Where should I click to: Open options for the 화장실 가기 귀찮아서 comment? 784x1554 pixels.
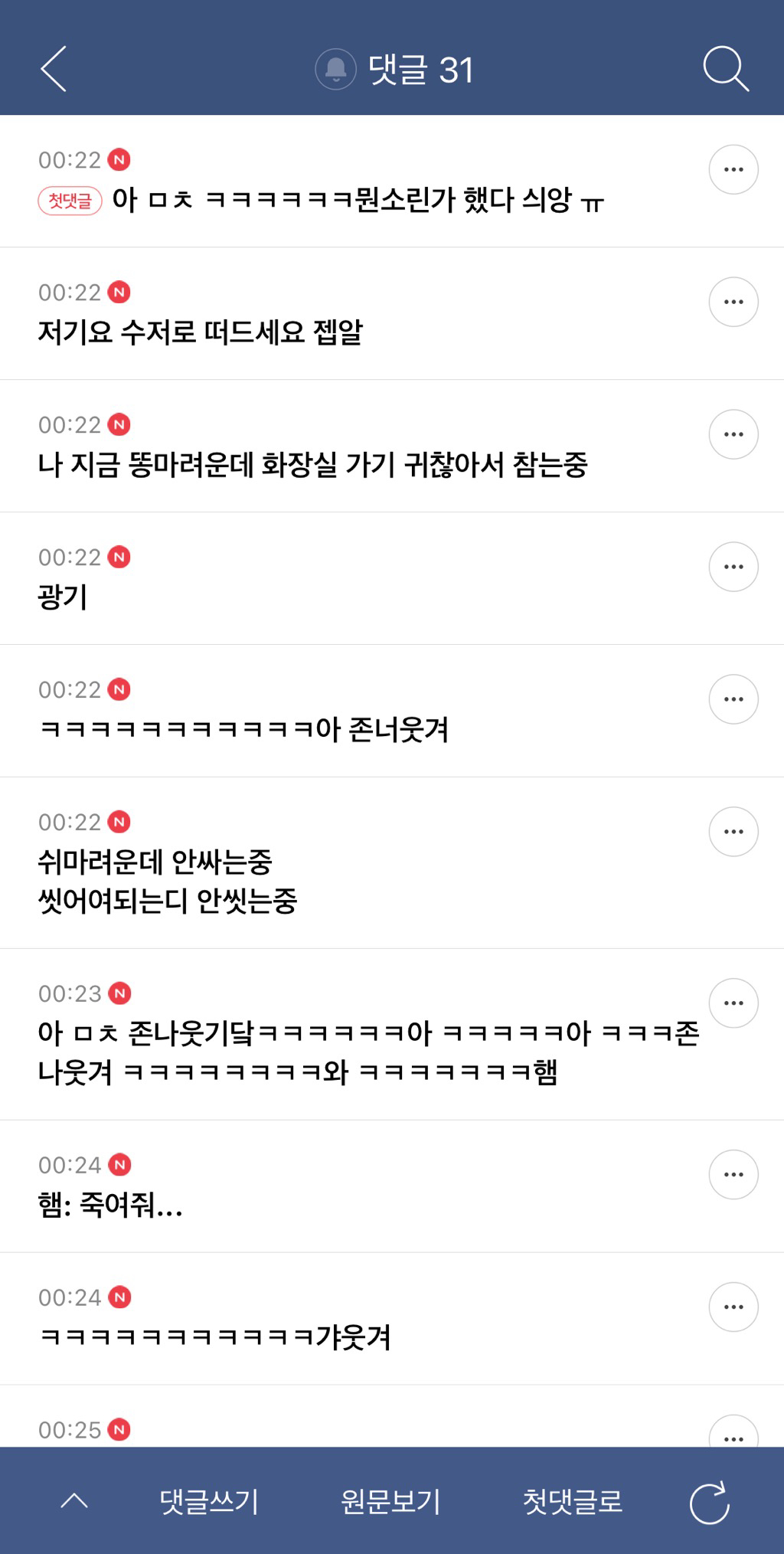(x=733, y=434)
